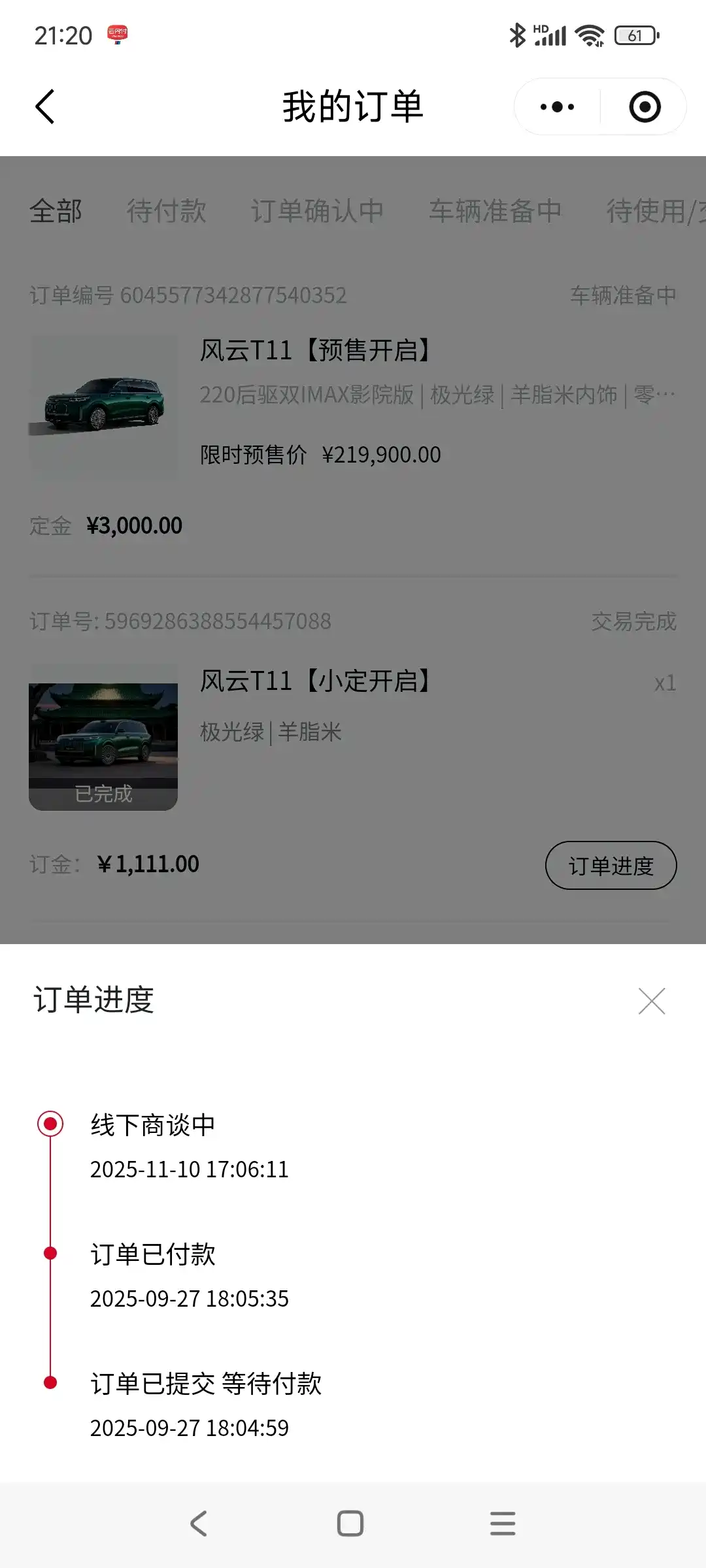
Task: Go back from 我的订单 page
Action: click(44, 106)
